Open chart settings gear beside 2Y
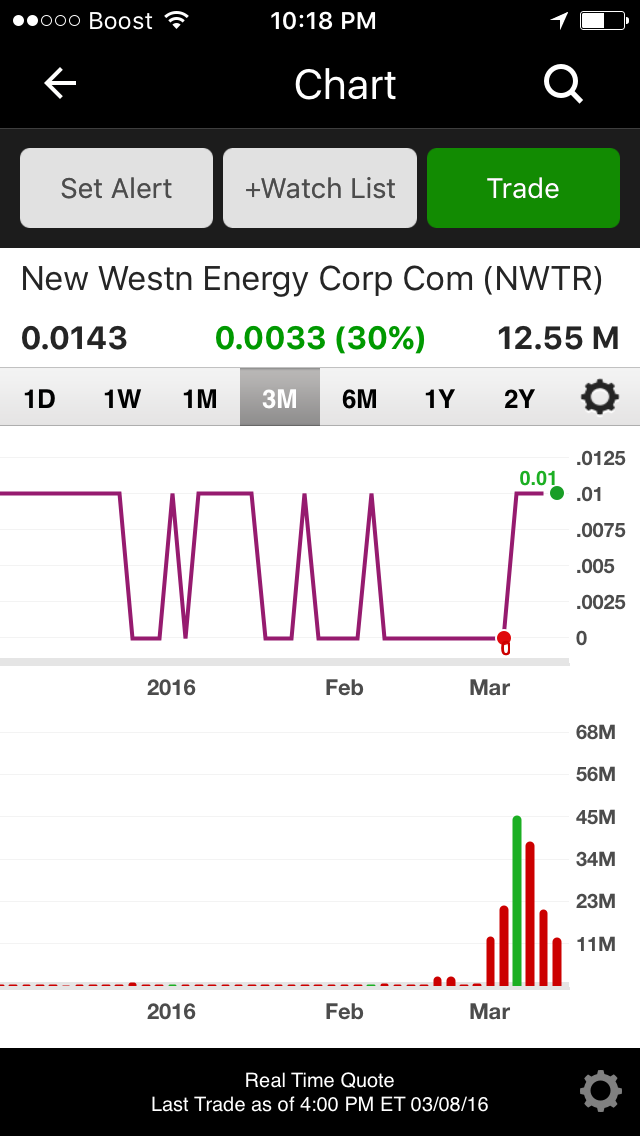 600,398
